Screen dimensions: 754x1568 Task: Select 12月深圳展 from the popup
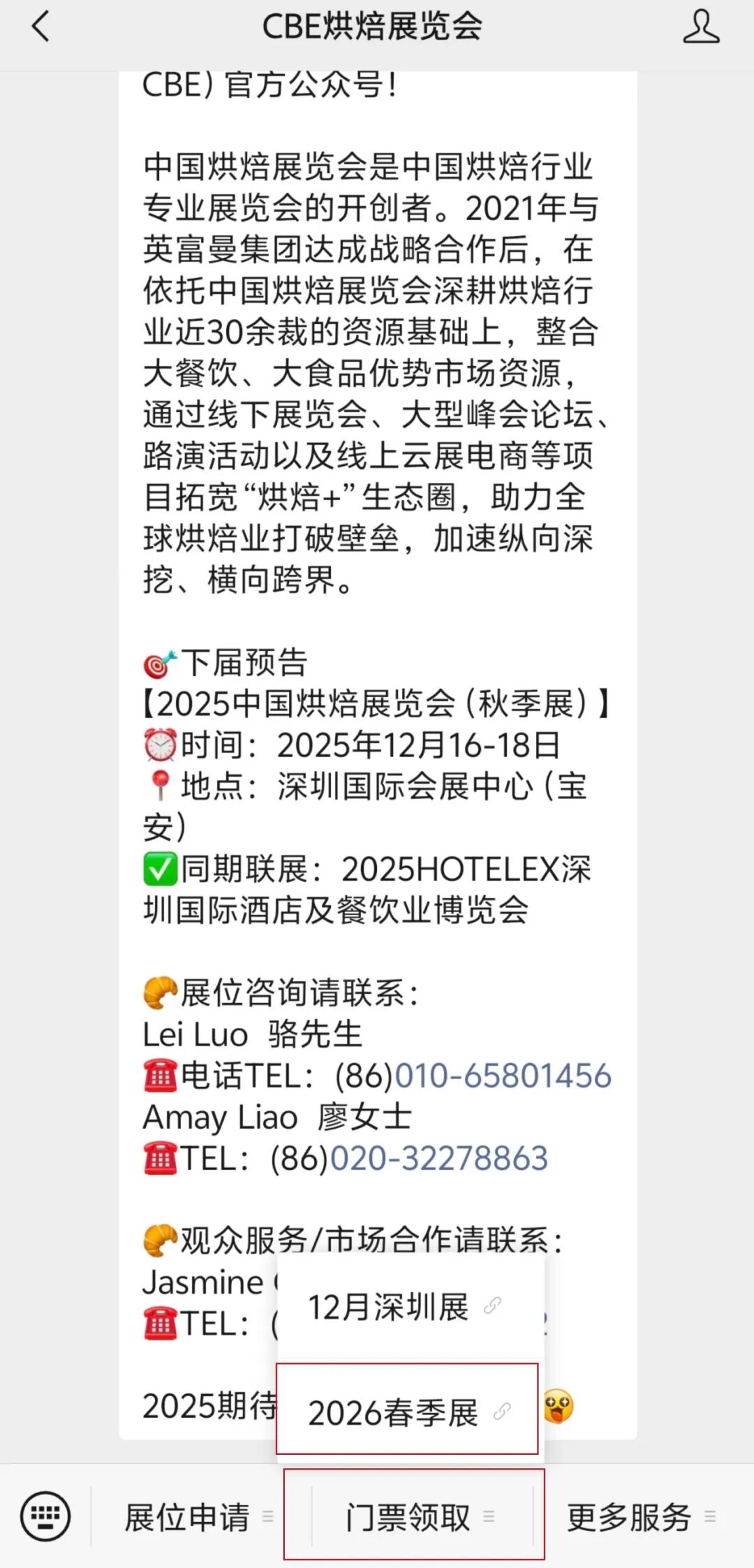tap(405, 1307)
